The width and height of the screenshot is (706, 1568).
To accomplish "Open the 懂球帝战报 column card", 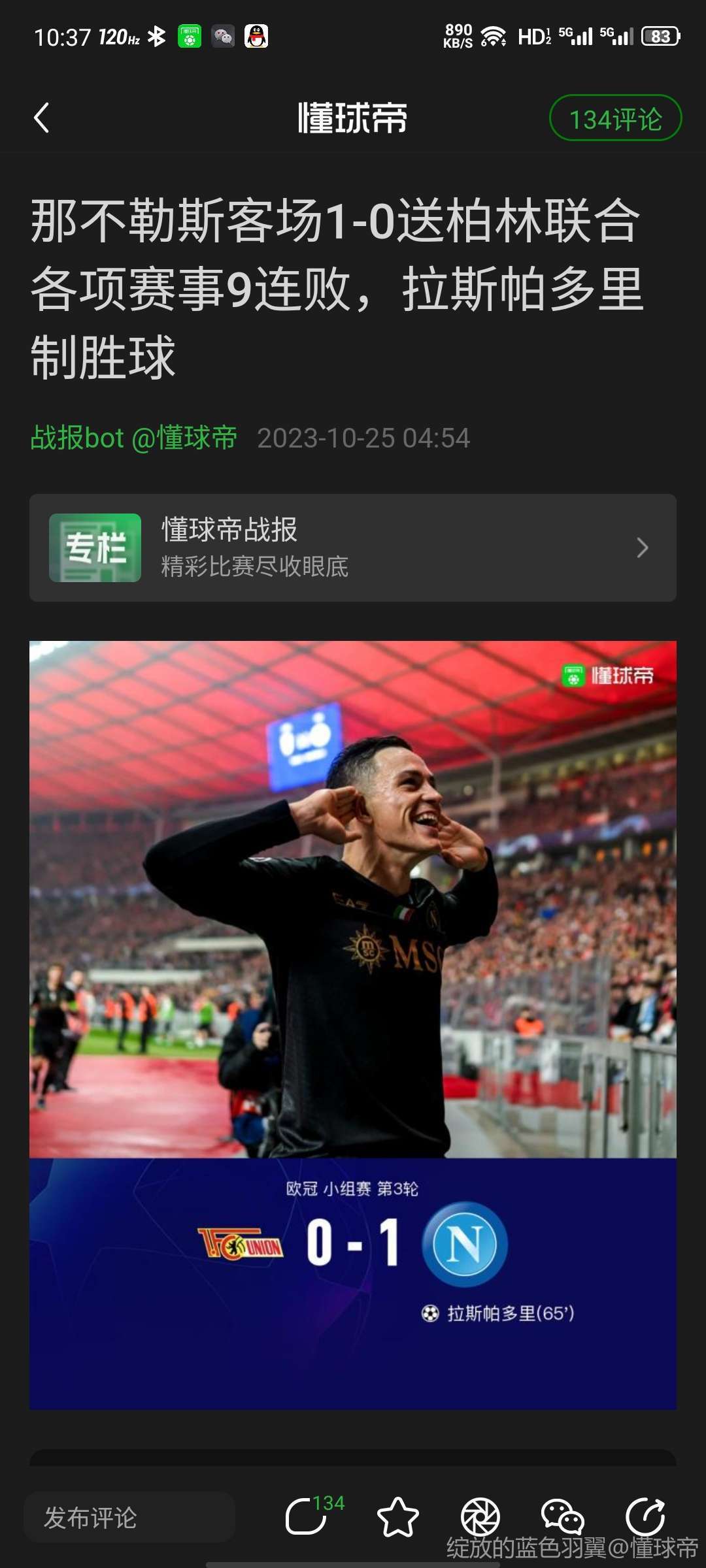I will (353, 547).
